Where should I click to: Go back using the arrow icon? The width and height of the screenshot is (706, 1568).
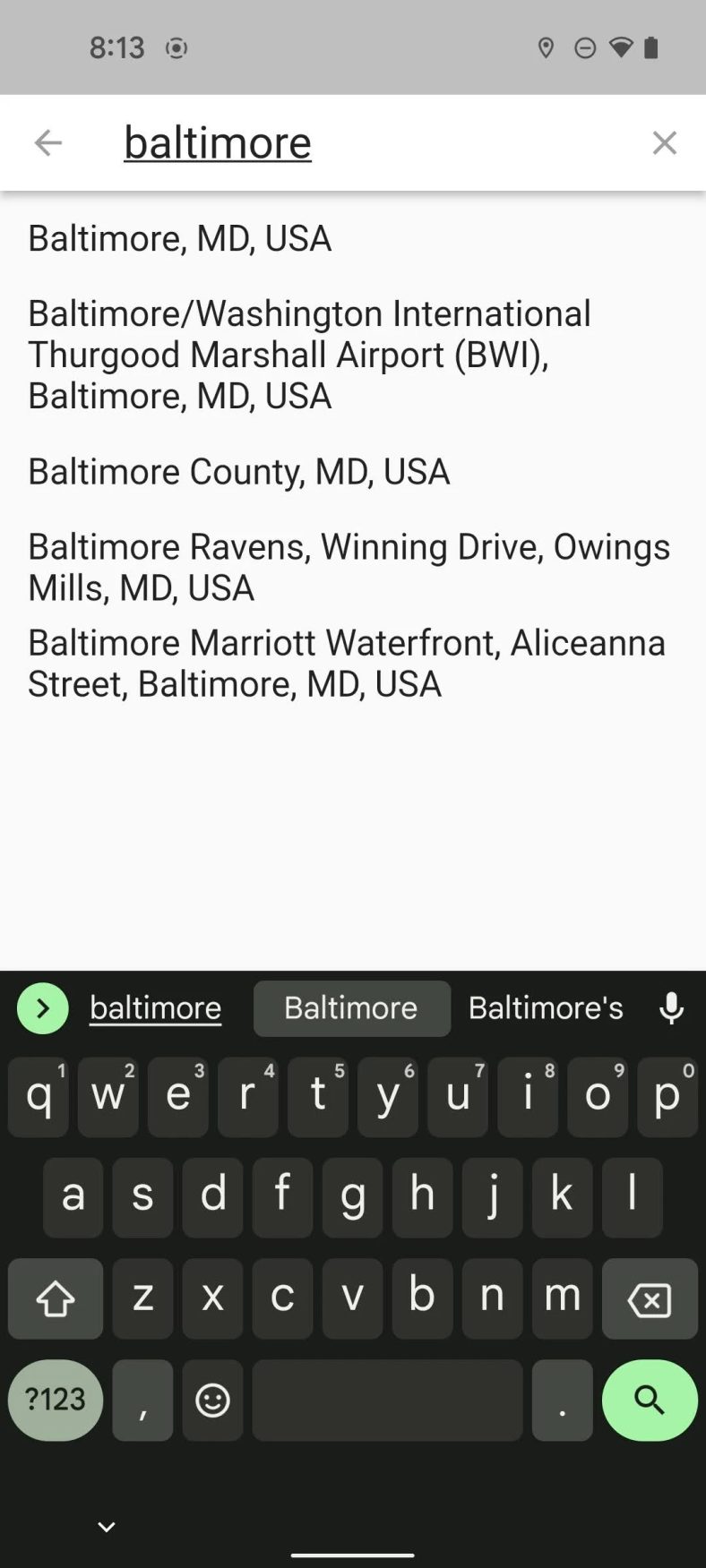(47, 142)
